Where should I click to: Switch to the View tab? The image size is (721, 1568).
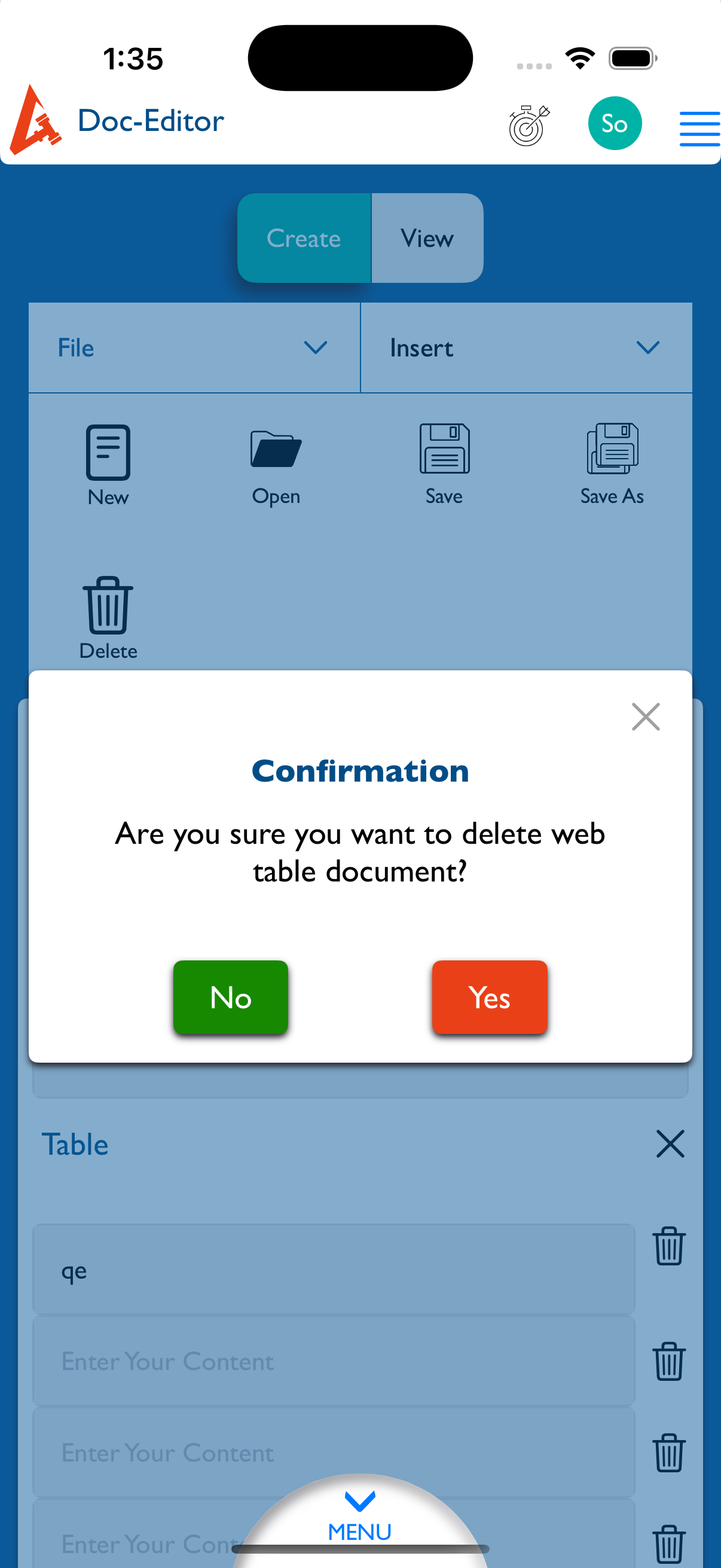coord(427,238)
